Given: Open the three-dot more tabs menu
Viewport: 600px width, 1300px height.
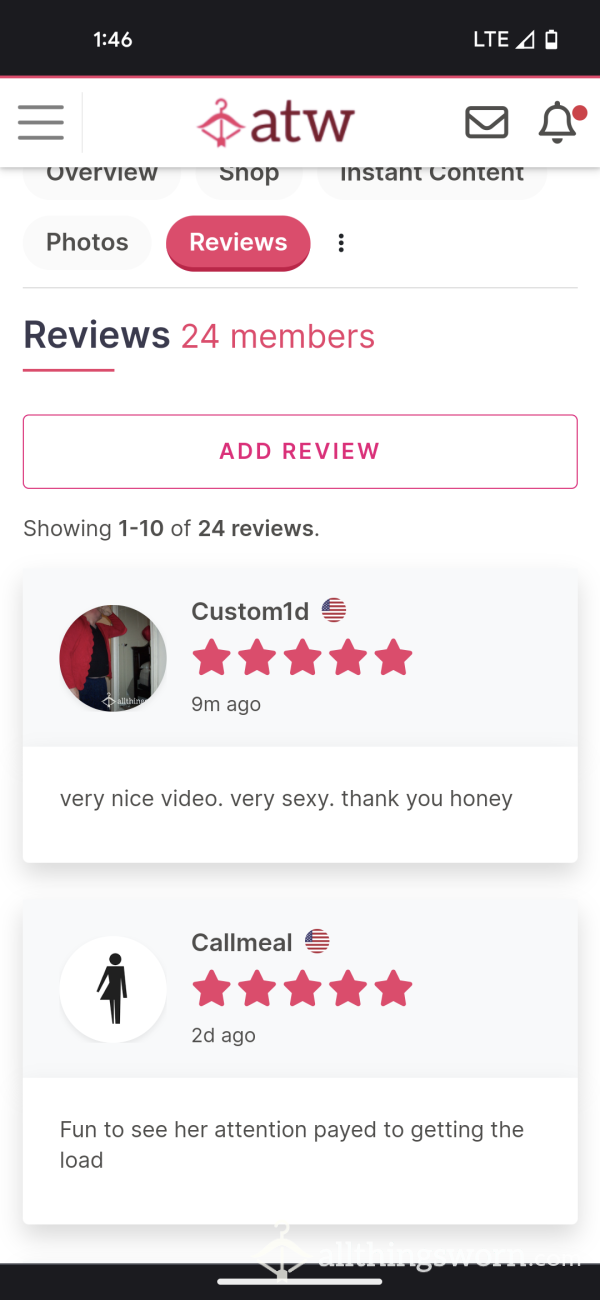Looking at the screenshot, I should [341, 243].
